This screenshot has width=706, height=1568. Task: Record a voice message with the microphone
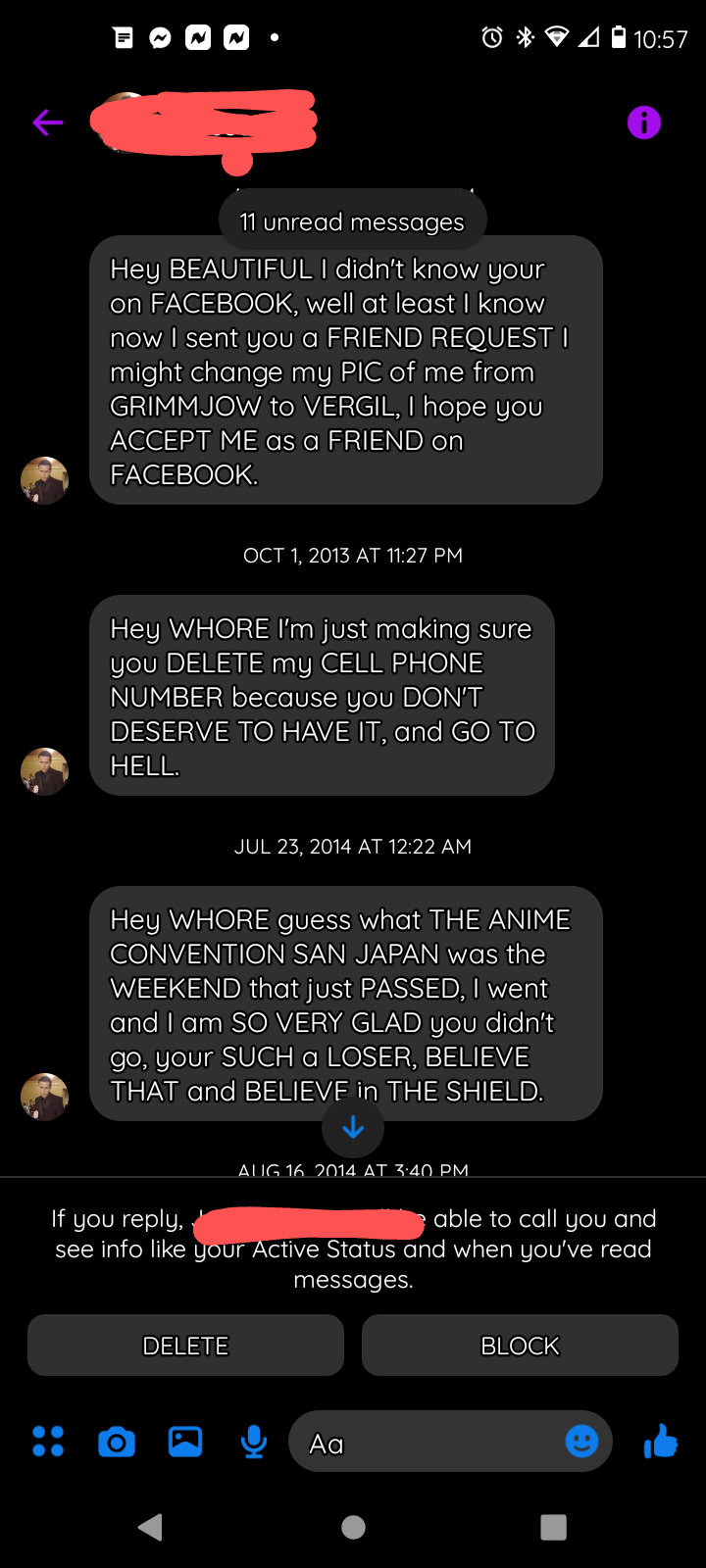[x=254, y=1442]
